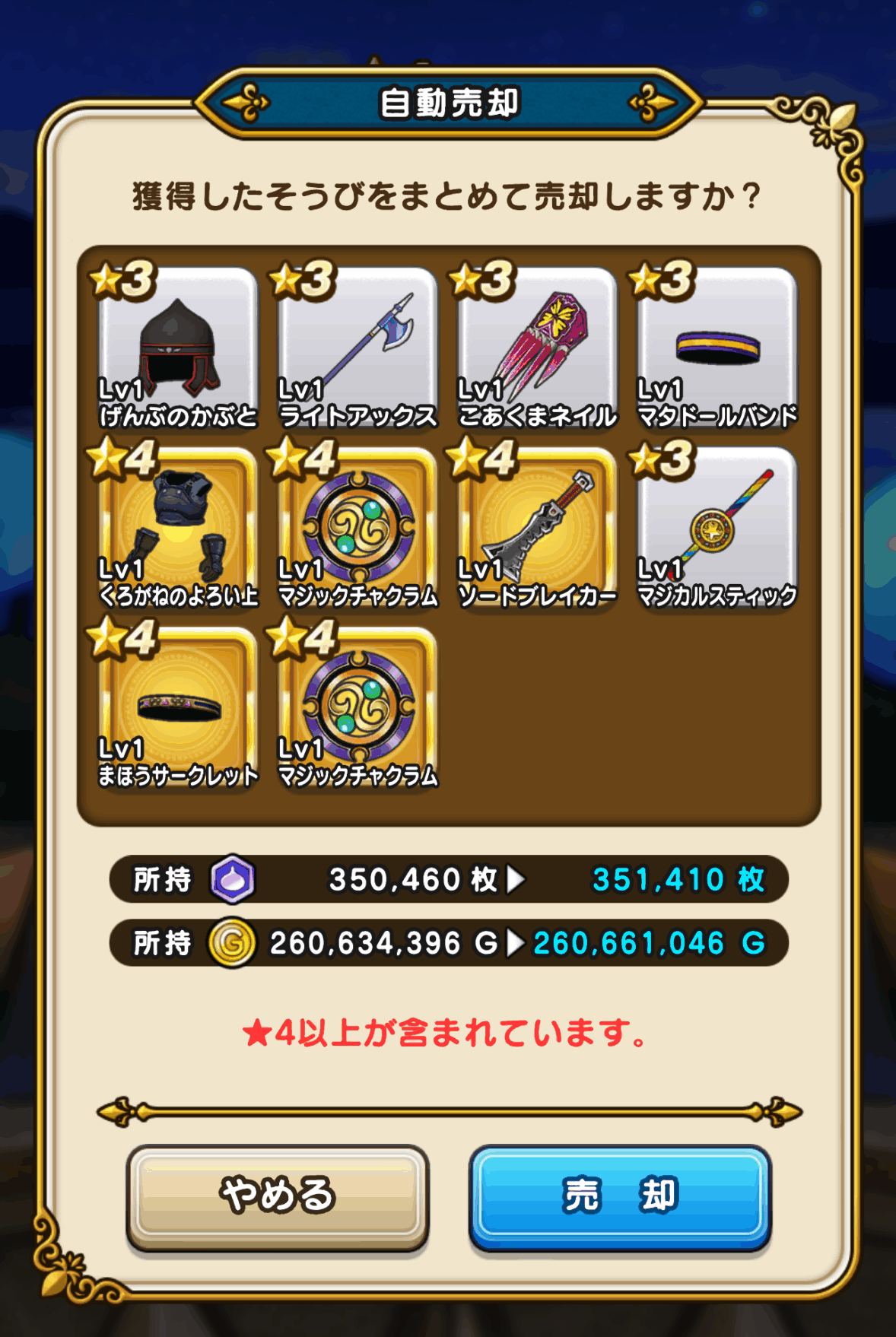Tap the こあくまネイル claw item
Screen dimensions: 896x1337
537,347
